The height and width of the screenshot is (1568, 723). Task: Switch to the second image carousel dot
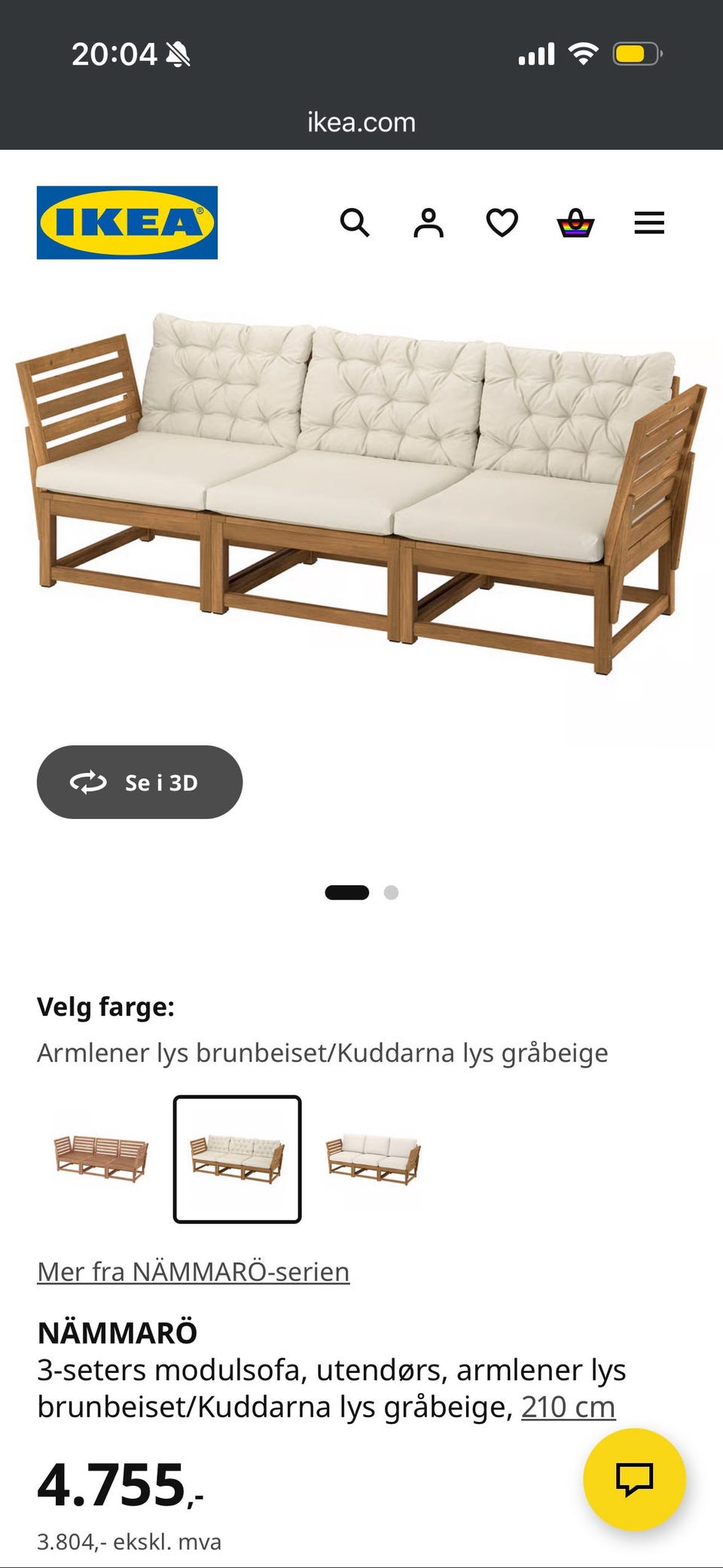point(392,894)
